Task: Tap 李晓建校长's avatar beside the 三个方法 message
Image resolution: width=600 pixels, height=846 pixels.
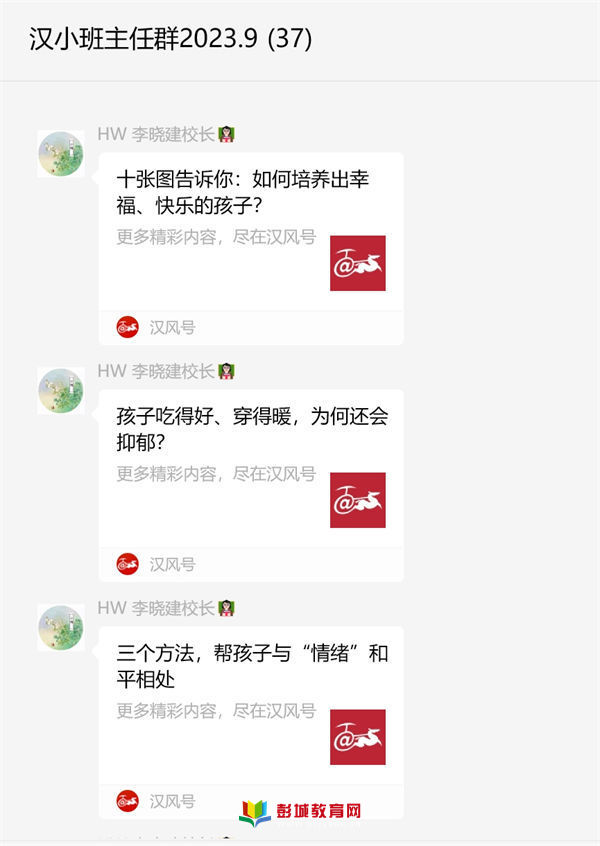Action: click(60, 627)
